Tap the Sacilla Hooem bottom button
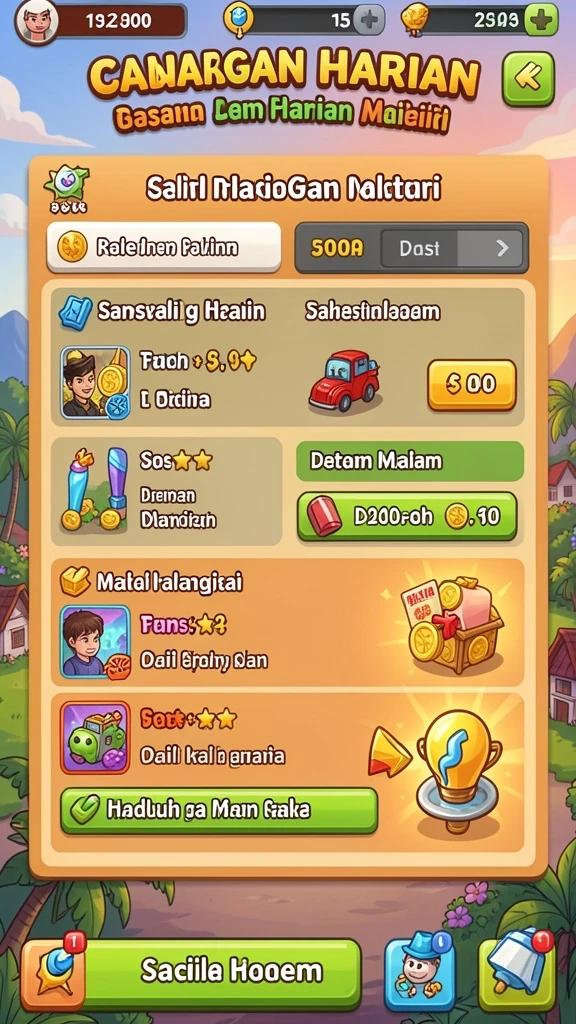 tap(222, 972)
